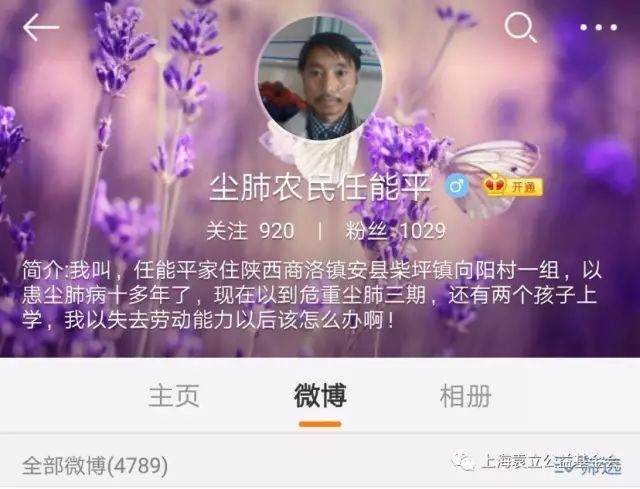Switch to the 相册 tab
Viewport: 640px width, 489px height.
(465, 395)
